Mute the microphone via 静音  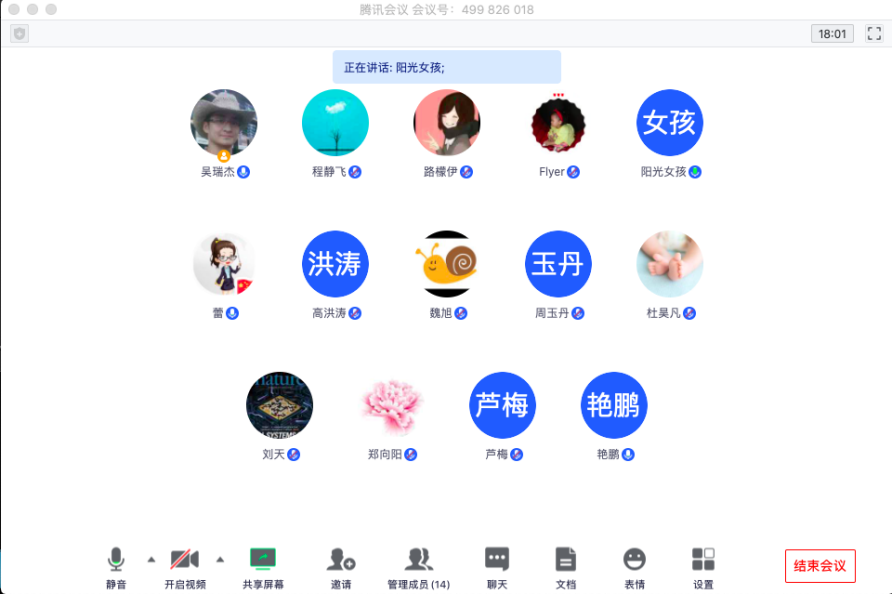click(x=116, y=566)
